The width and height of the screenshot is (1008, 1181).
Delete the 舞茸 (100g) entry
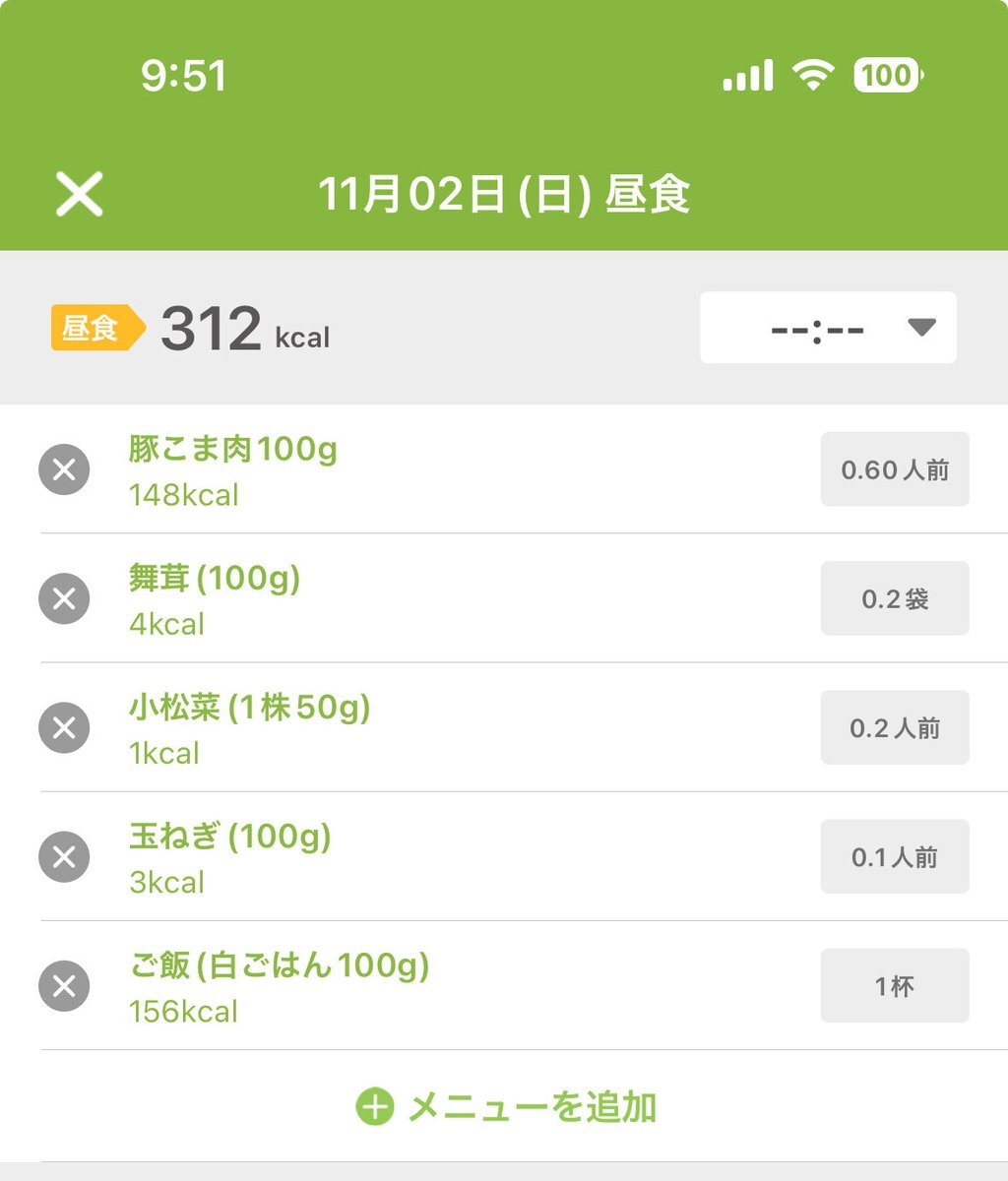(x=64, y=598)
